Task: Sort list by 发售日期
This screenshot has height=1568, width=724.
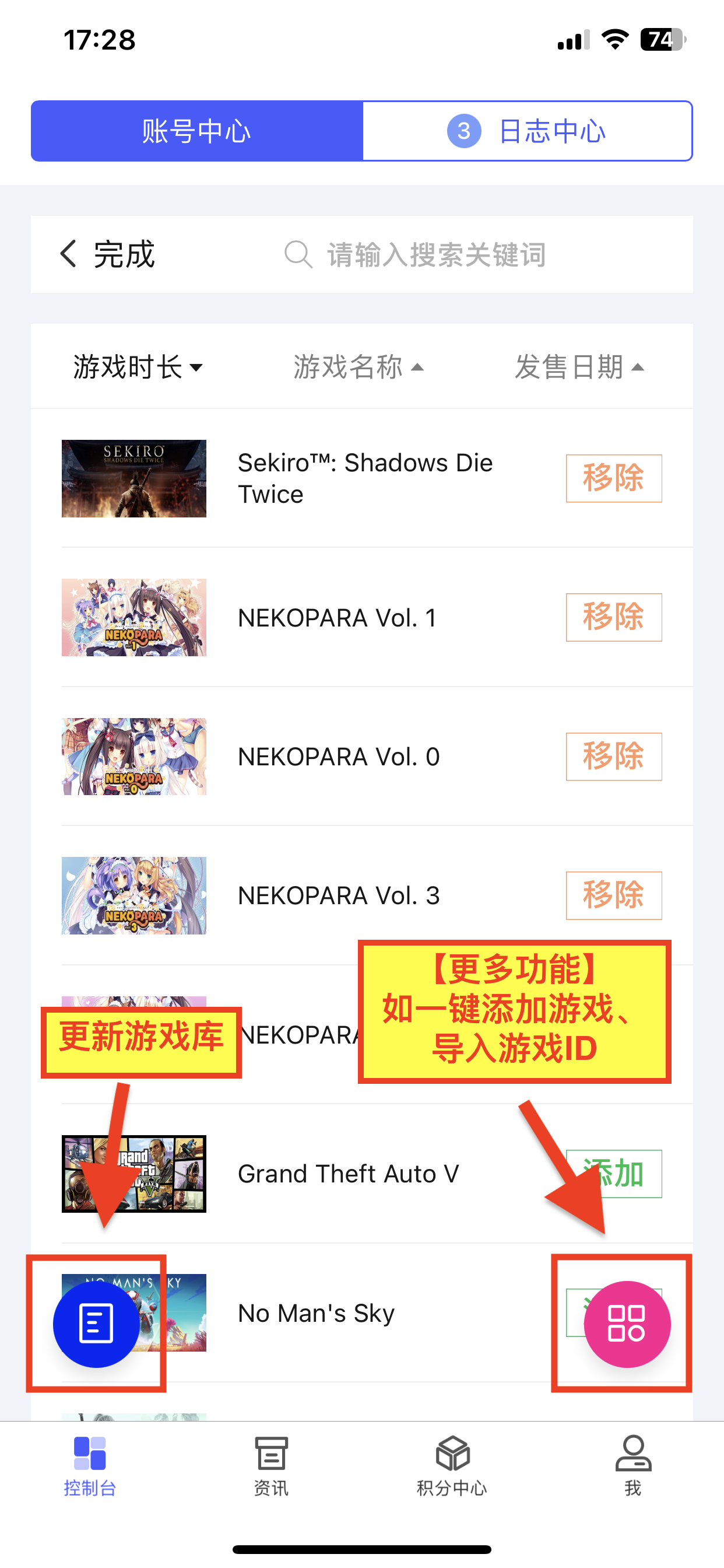Action: 579,367
